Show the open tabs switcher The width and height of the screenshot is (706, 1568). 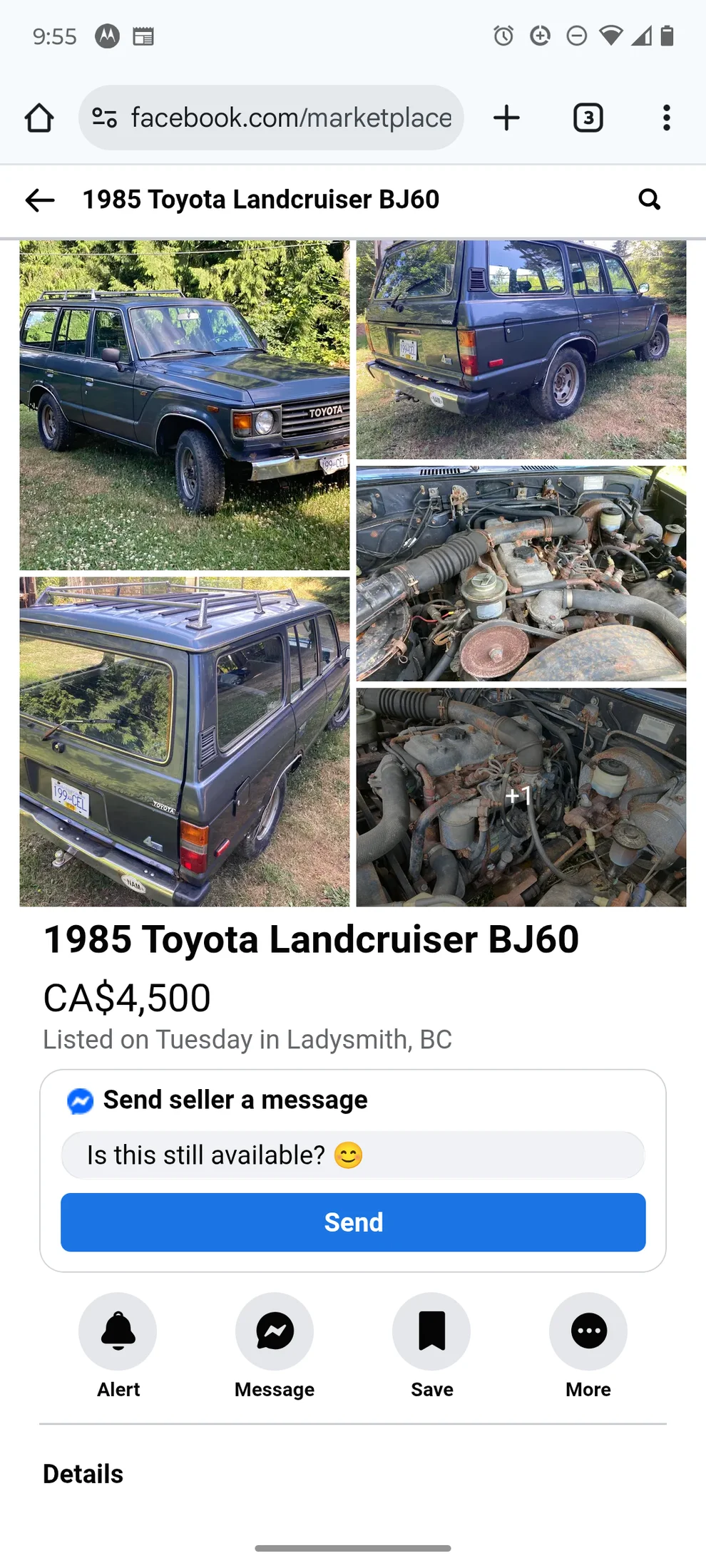(x=588, y=118)
